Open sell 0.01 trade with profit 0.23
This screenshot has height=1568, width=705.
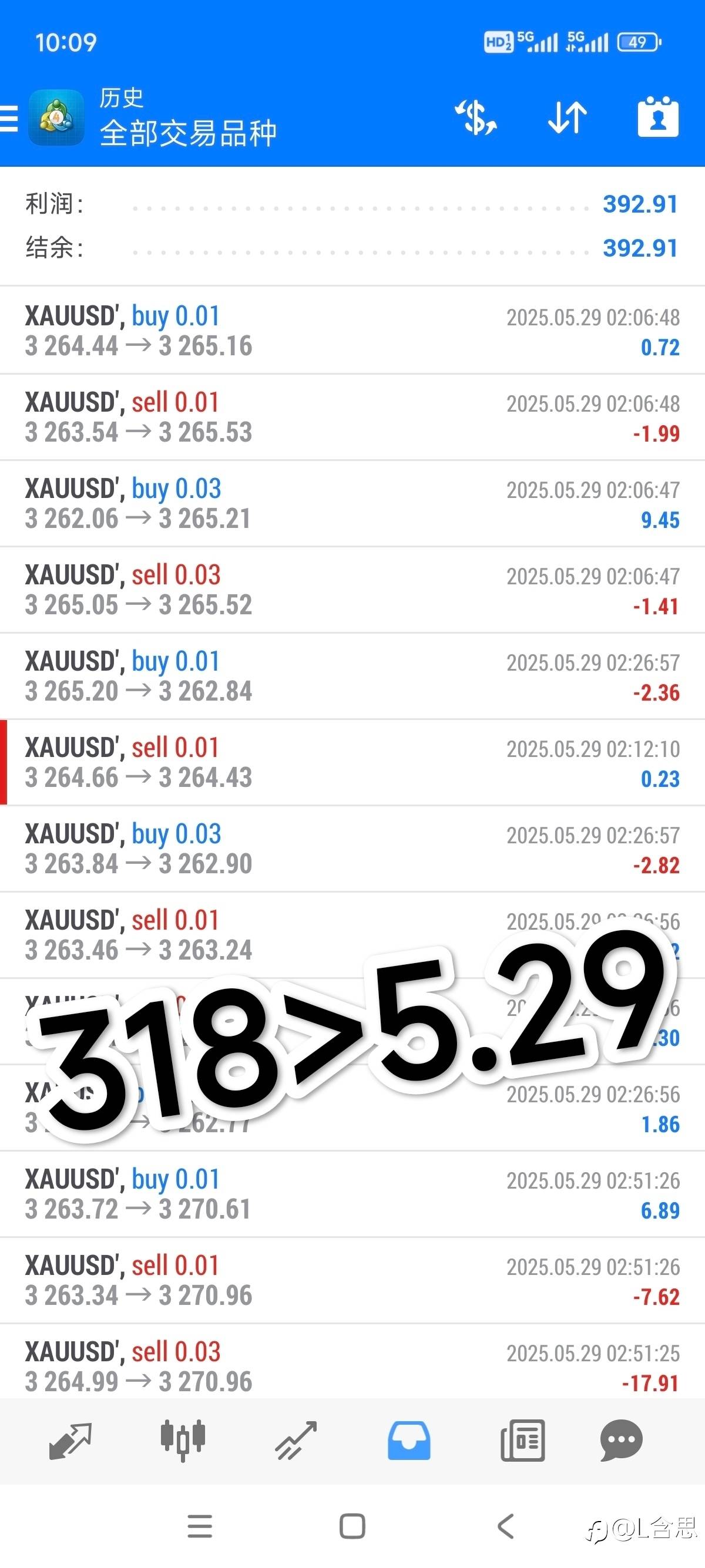[x=352, y=763]
